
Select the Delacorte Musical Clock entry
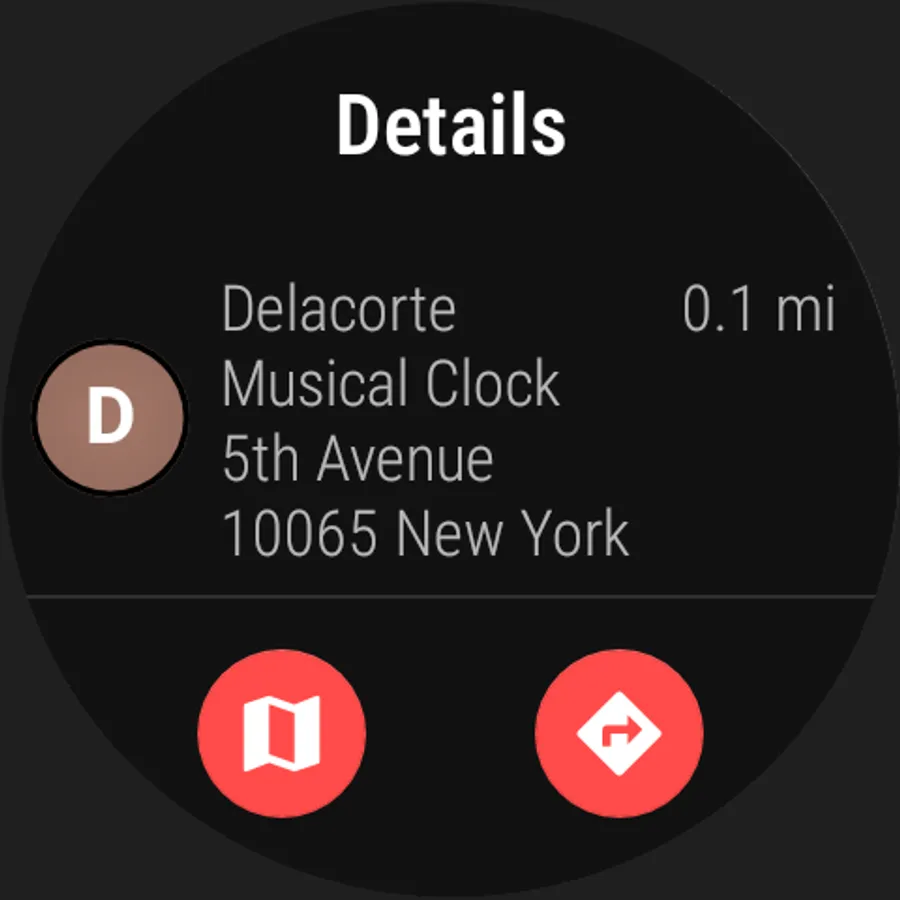(x=450, y=419)
